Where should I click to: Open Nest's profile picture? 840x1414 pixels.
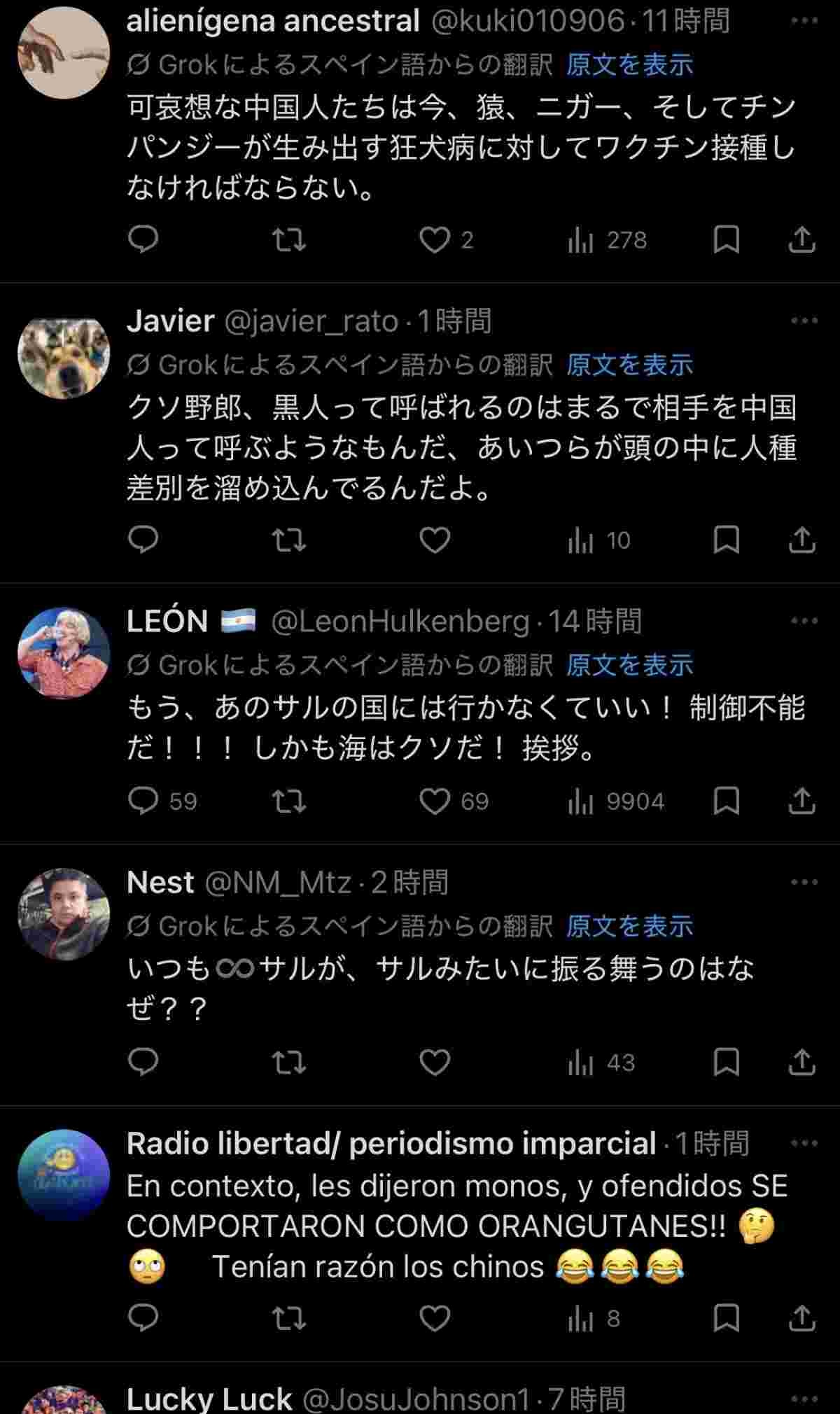(64, 914)
